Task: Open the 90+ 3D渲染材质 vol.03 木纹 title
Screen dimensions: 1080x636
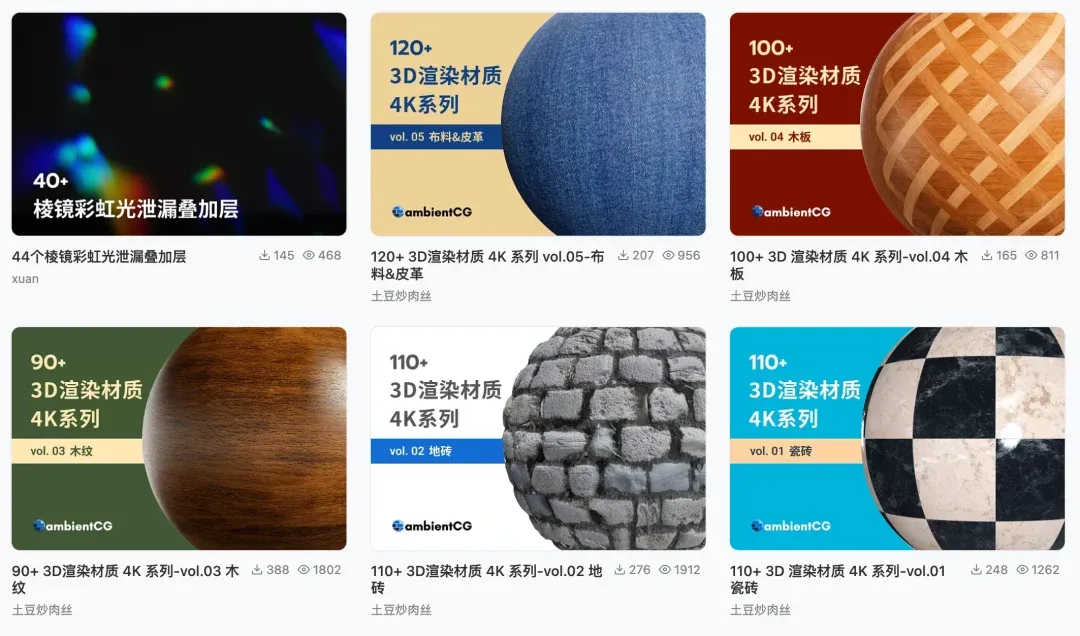Action: click(x=125, y=578)
